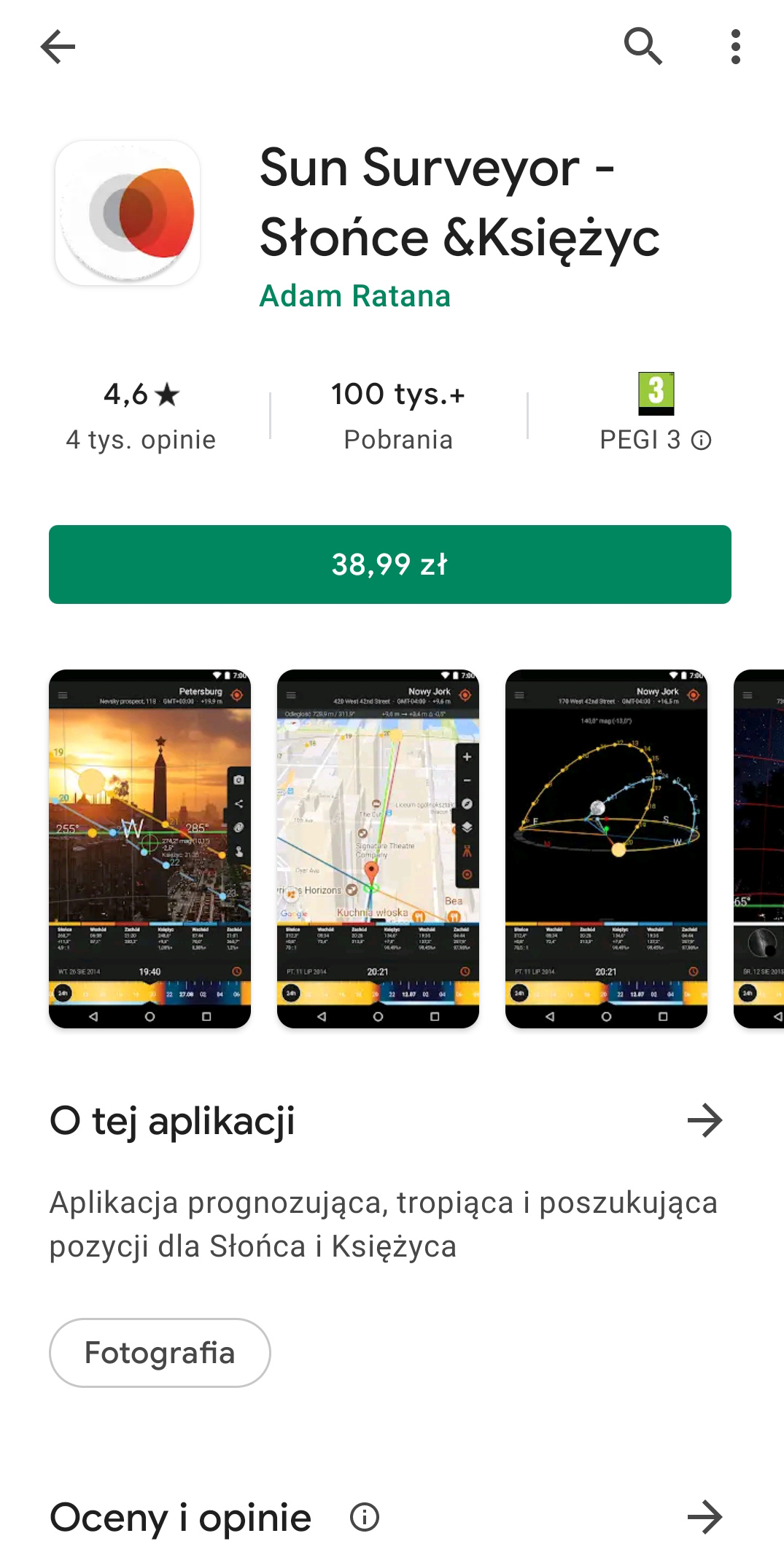Open the Petersburg sunset screenshot
The image size is (784, 1552).
(x=150, y=849)
